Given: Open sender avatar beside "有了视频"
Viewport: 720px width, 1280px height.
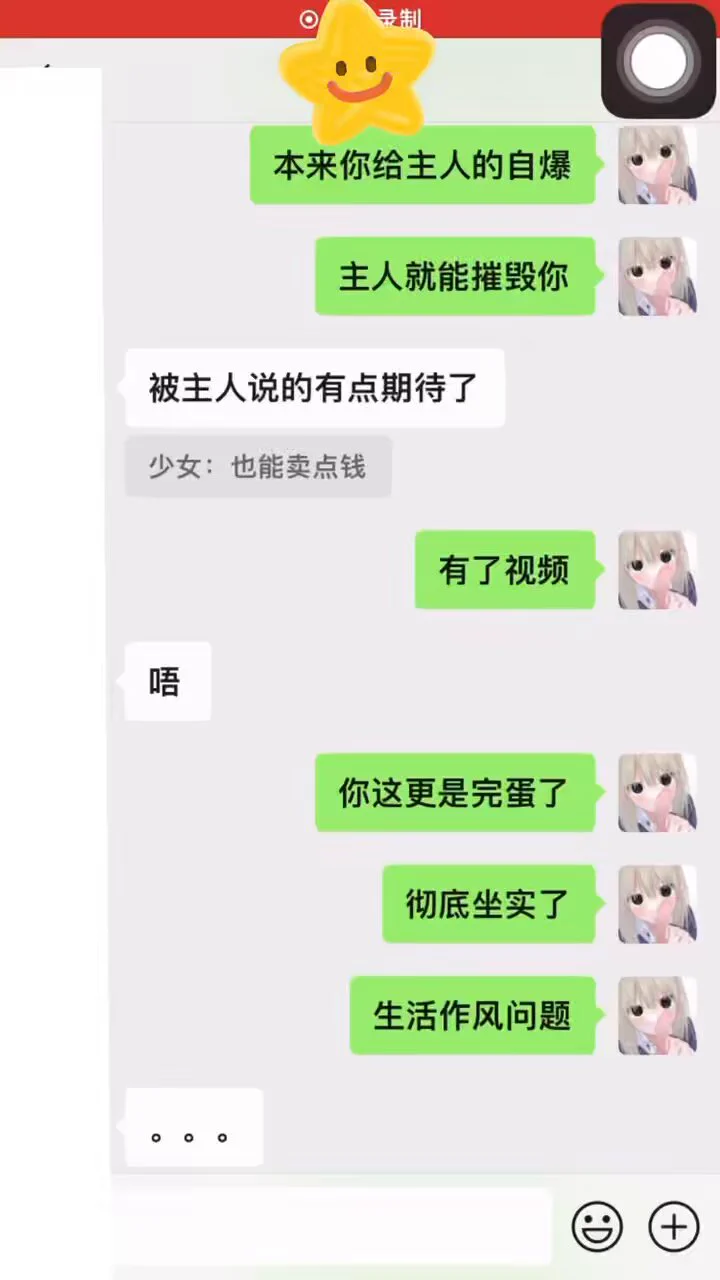Looking at the screenshot, I should (657, 570).
